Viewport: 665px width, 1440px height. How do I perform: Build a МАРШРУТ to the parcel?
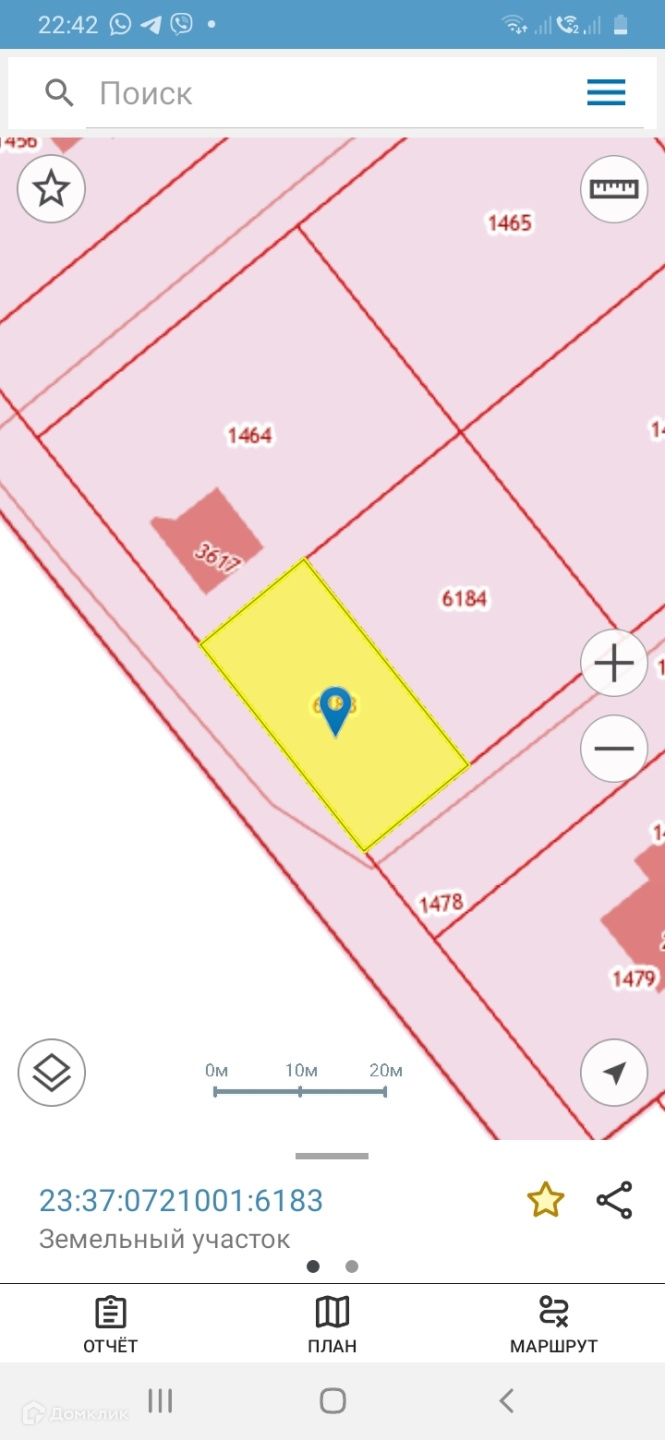(553, 1325)
